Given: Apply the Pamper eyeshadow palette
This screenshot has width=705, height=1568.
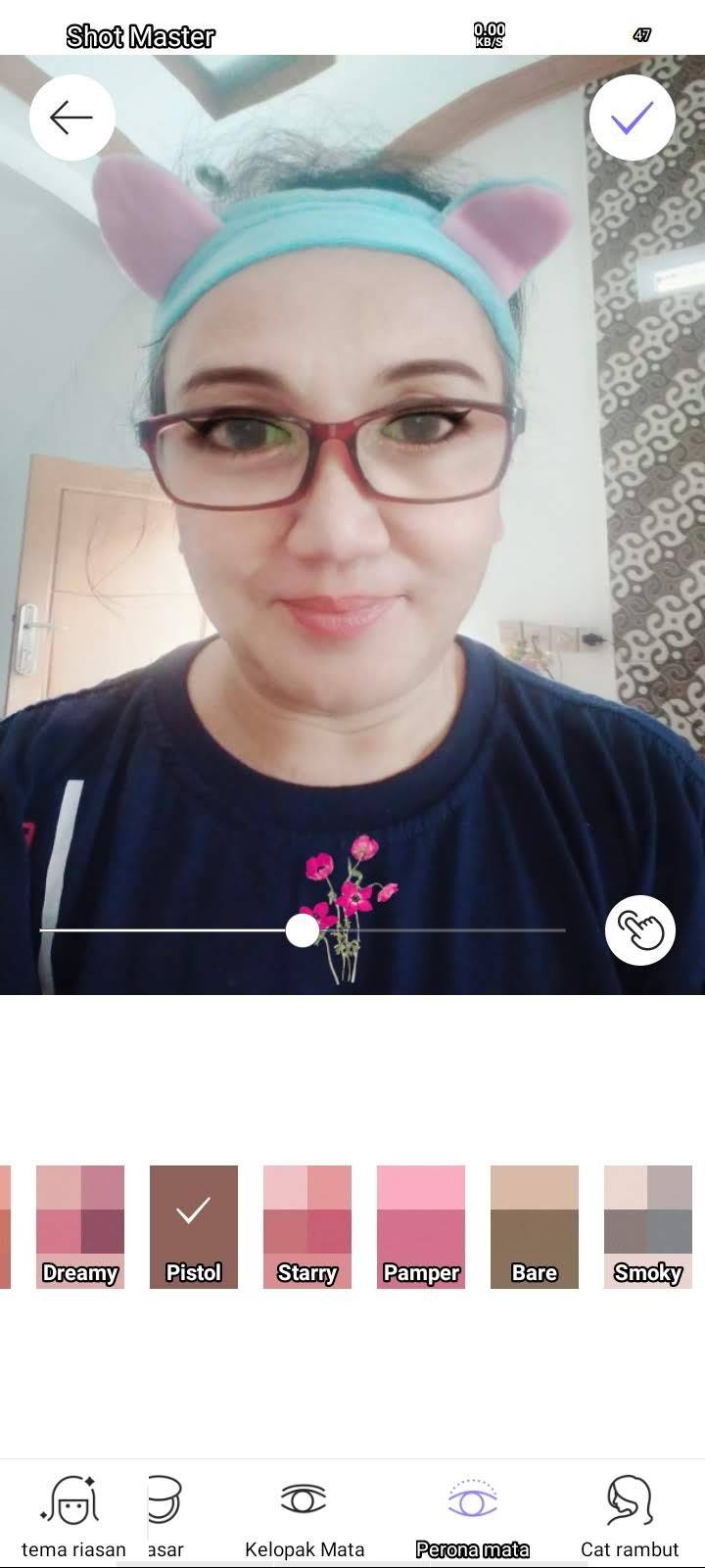Looking at the screenshot, I should tap(421, 1226).
